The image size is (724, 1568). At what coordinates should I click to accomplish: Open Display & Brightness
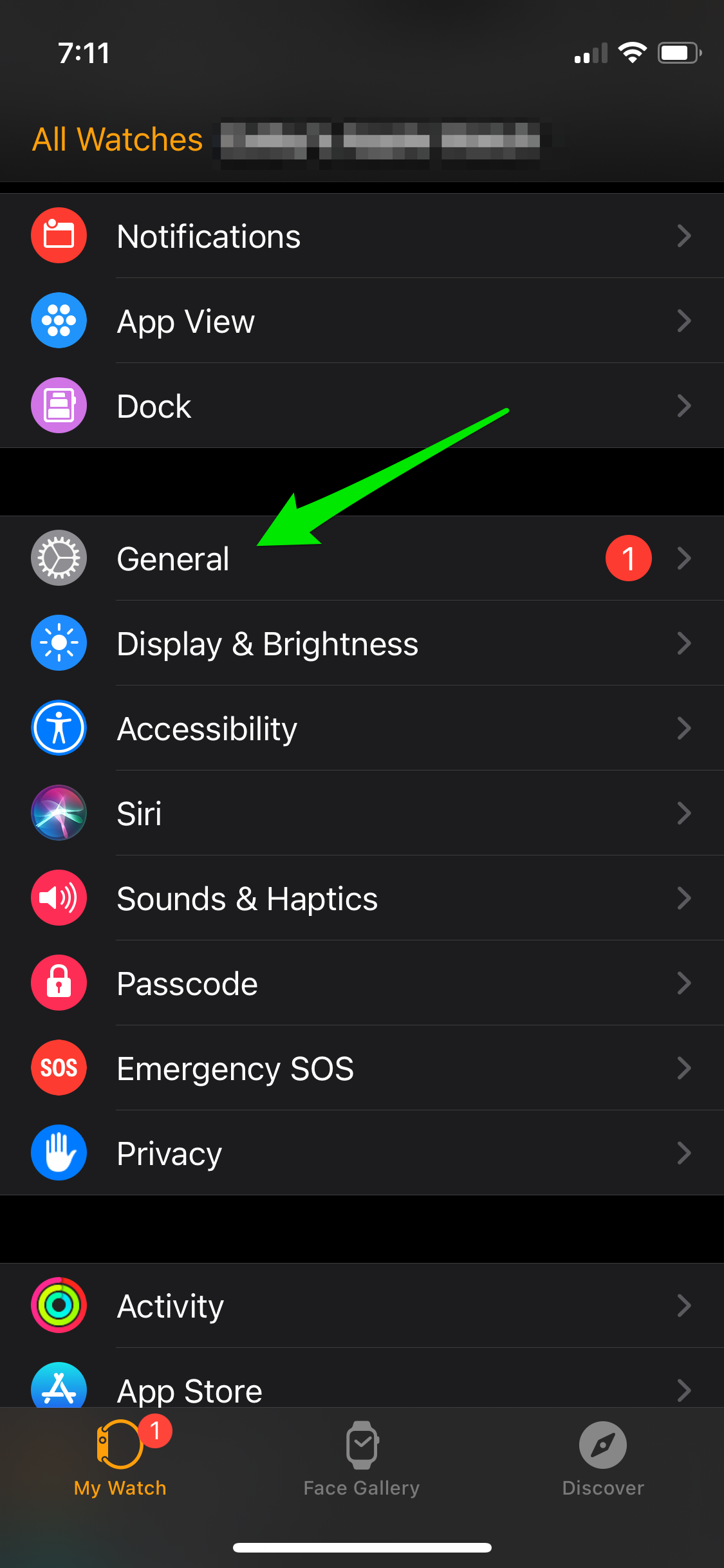[360, 644]
